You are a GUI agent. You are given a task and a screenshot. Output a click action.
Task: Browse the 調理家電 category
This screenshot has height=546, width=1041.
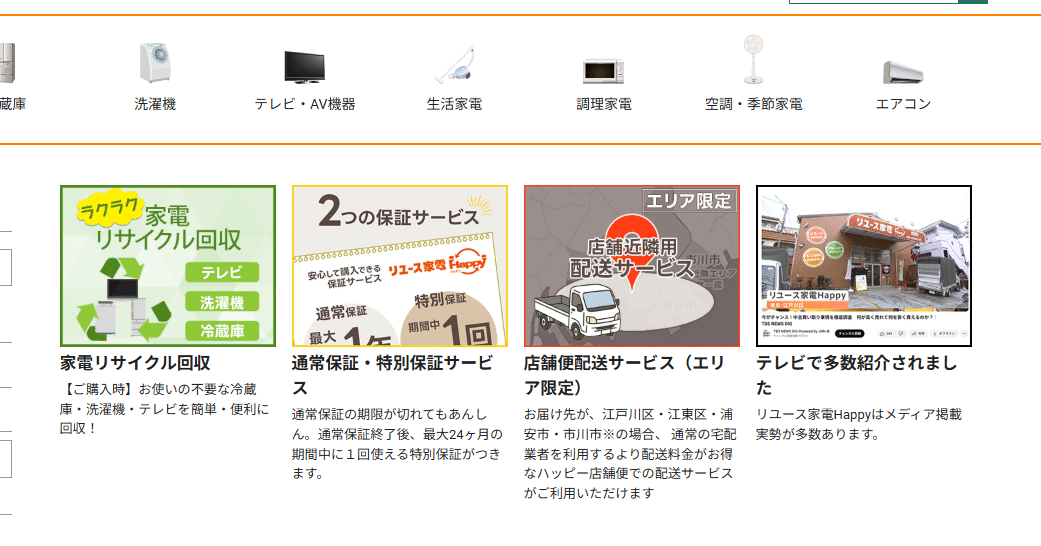click(604, 76)
